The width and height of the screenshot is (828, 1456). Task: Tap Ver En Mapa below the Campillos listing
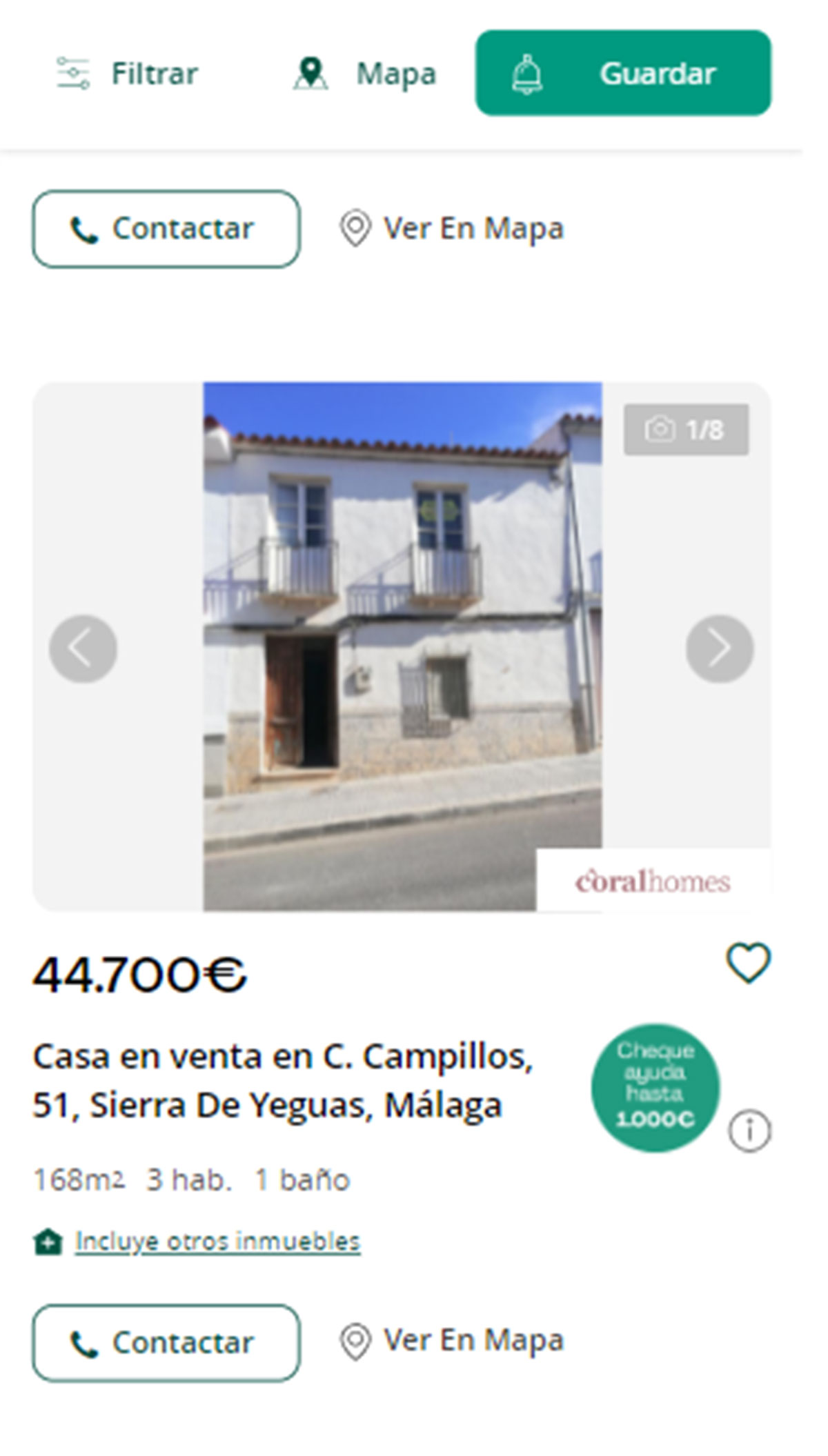452,1342
